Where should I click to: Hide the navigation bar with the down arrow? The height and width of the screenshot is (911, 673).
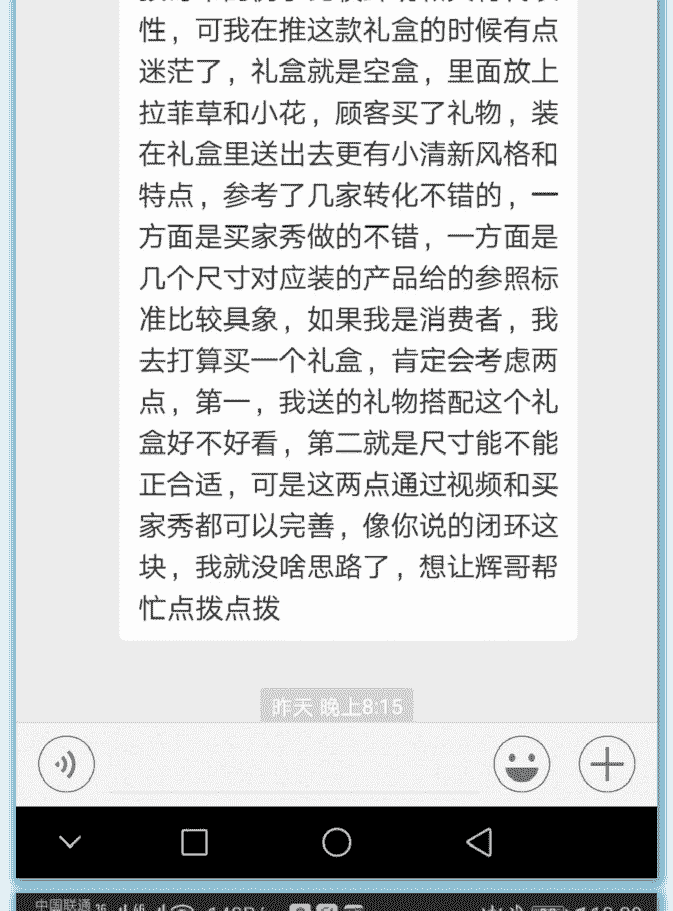click(x=70, y=842)
